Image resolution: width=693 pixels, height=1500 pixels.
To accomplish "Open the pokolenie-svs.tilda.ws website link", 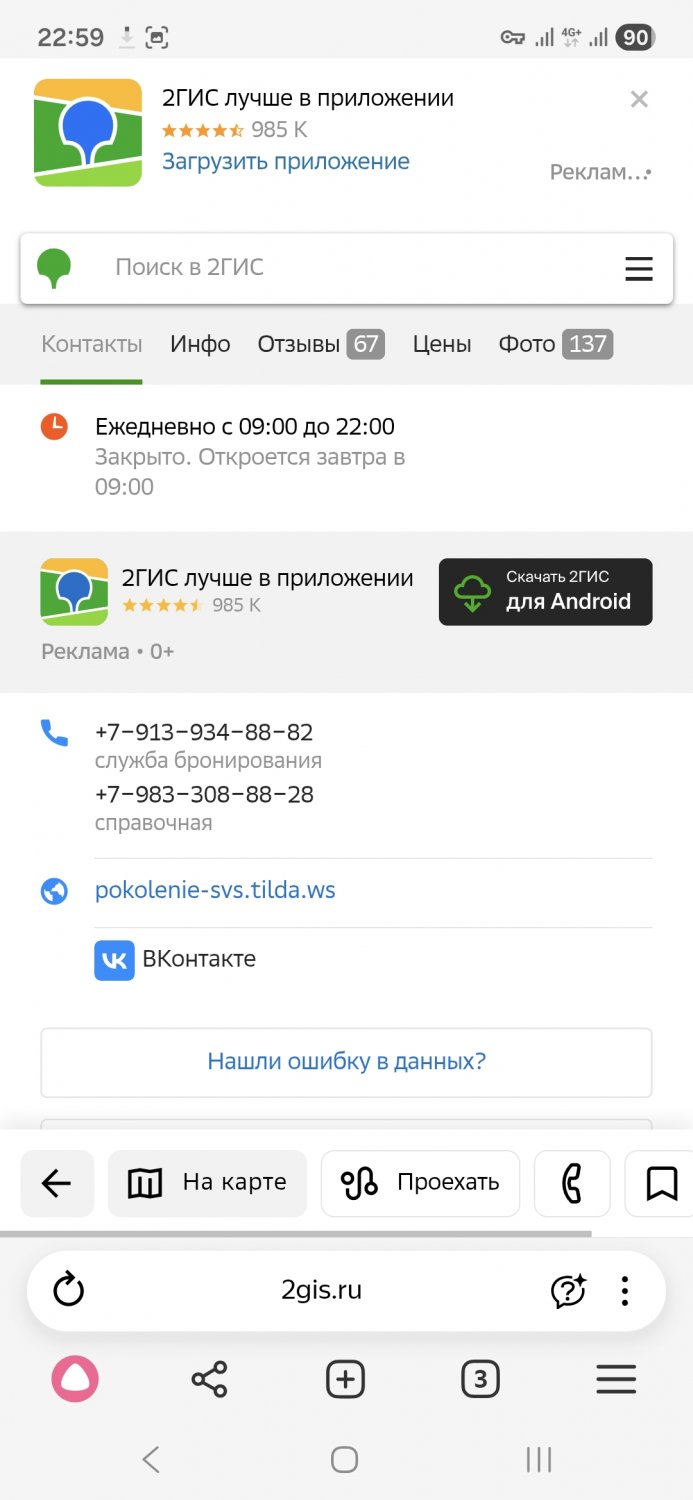I will (215, 890).
